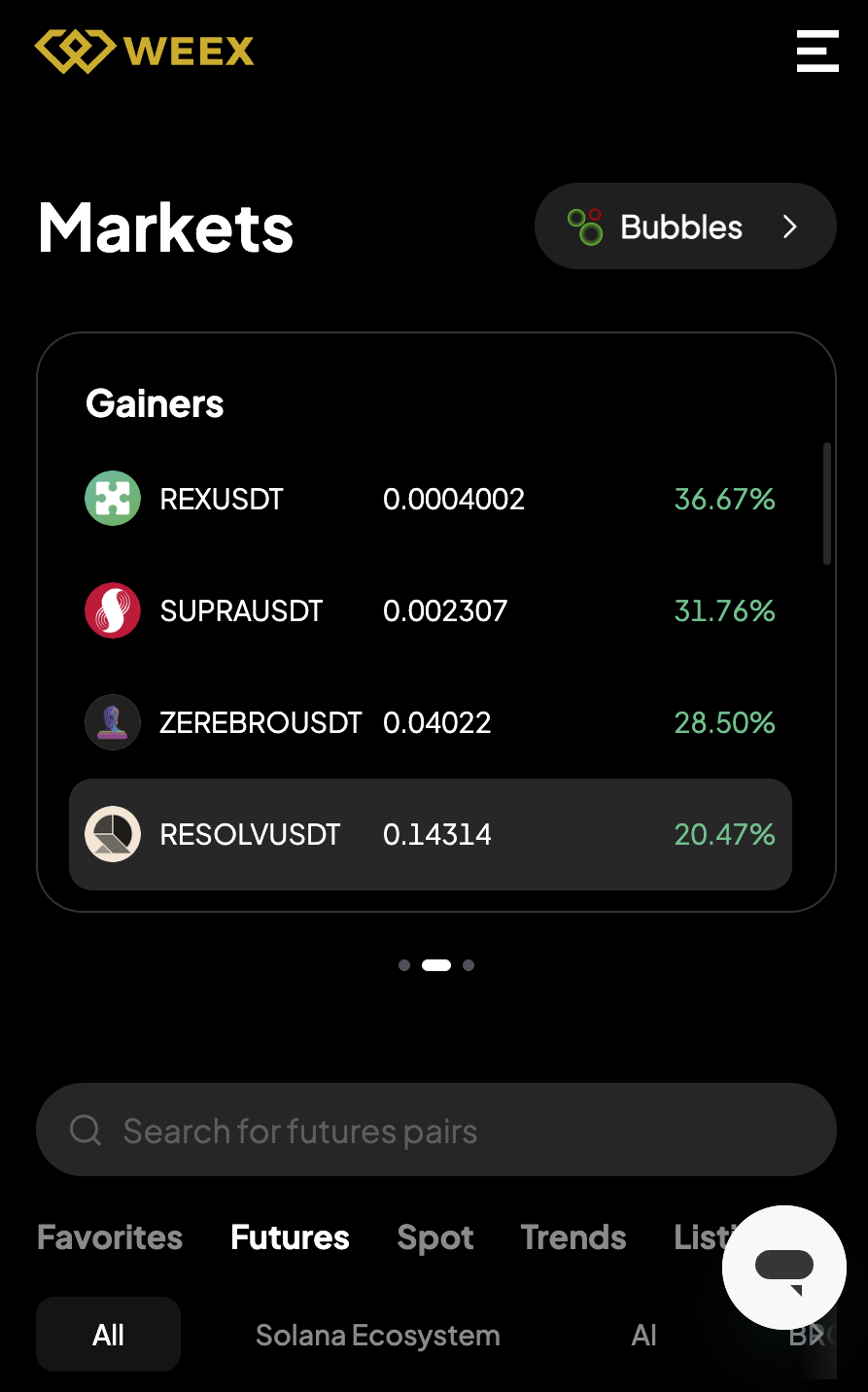Tap the search for futures pairs field
Image resolution: width=868 pixels, height=1392 pixels.
(435, 1131)
